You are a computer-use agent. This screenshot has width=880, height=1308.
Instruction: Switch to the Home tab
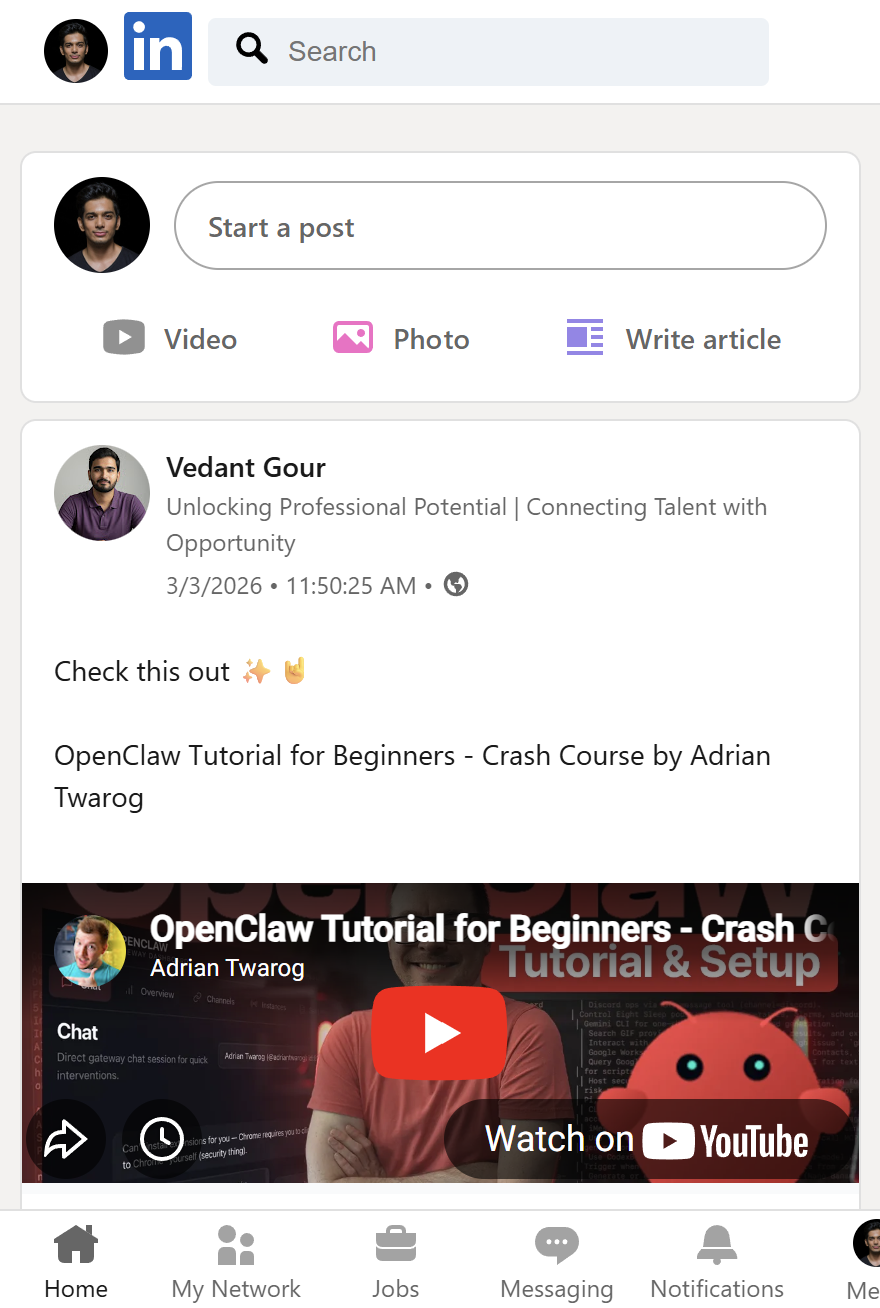pyautogui.click(x=76, y=1262)
